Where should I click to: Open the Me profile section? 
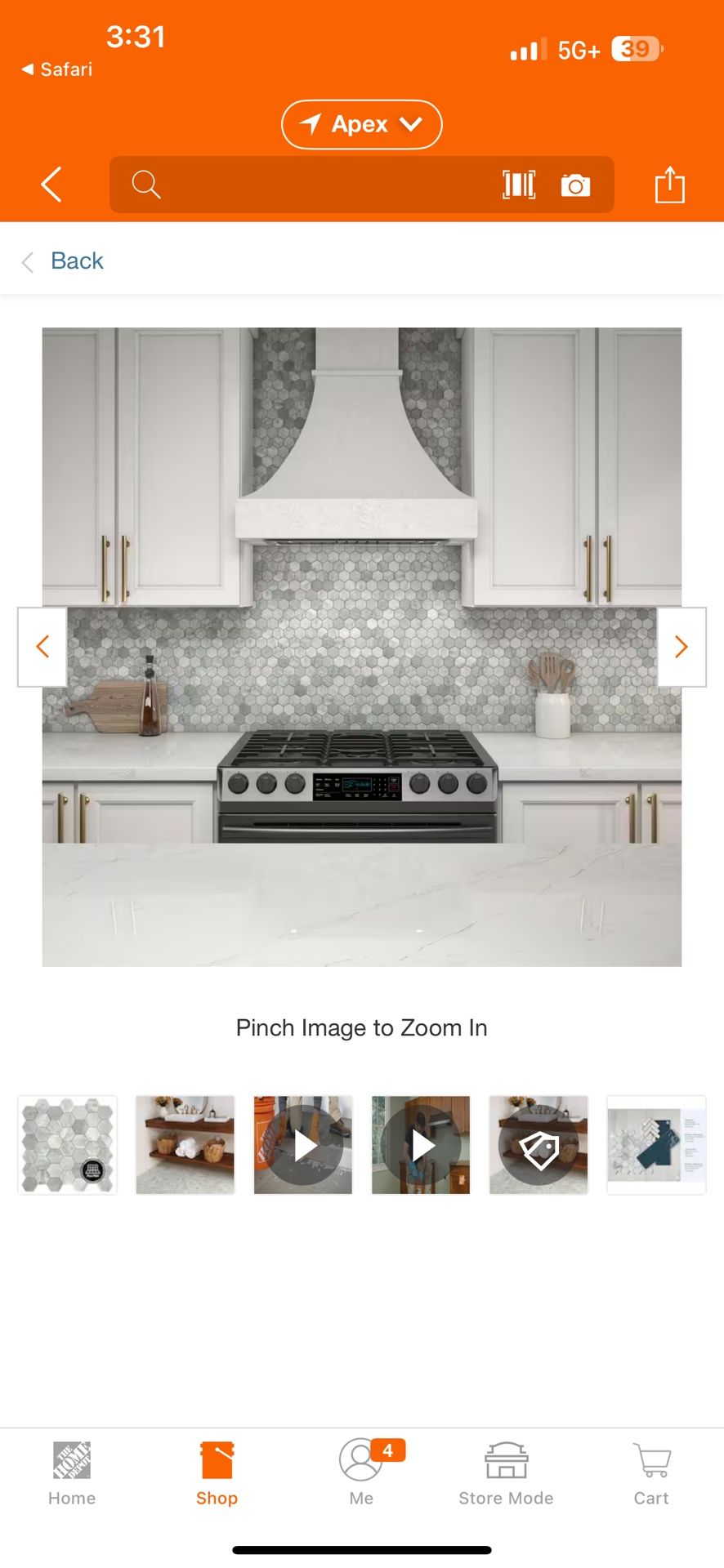click(361, 1470)
